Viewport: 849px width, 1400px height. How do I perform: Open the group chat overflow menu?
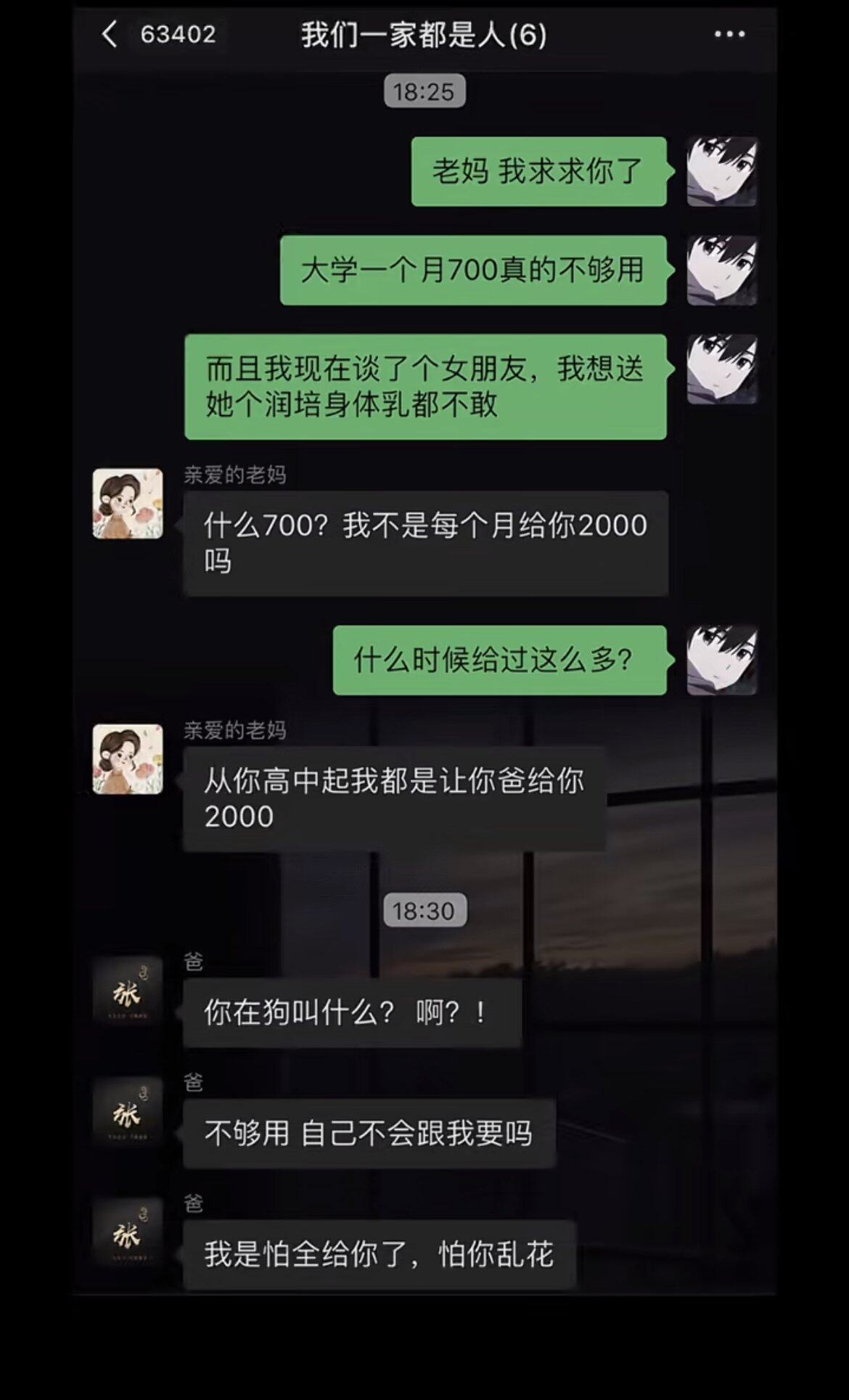729,34
